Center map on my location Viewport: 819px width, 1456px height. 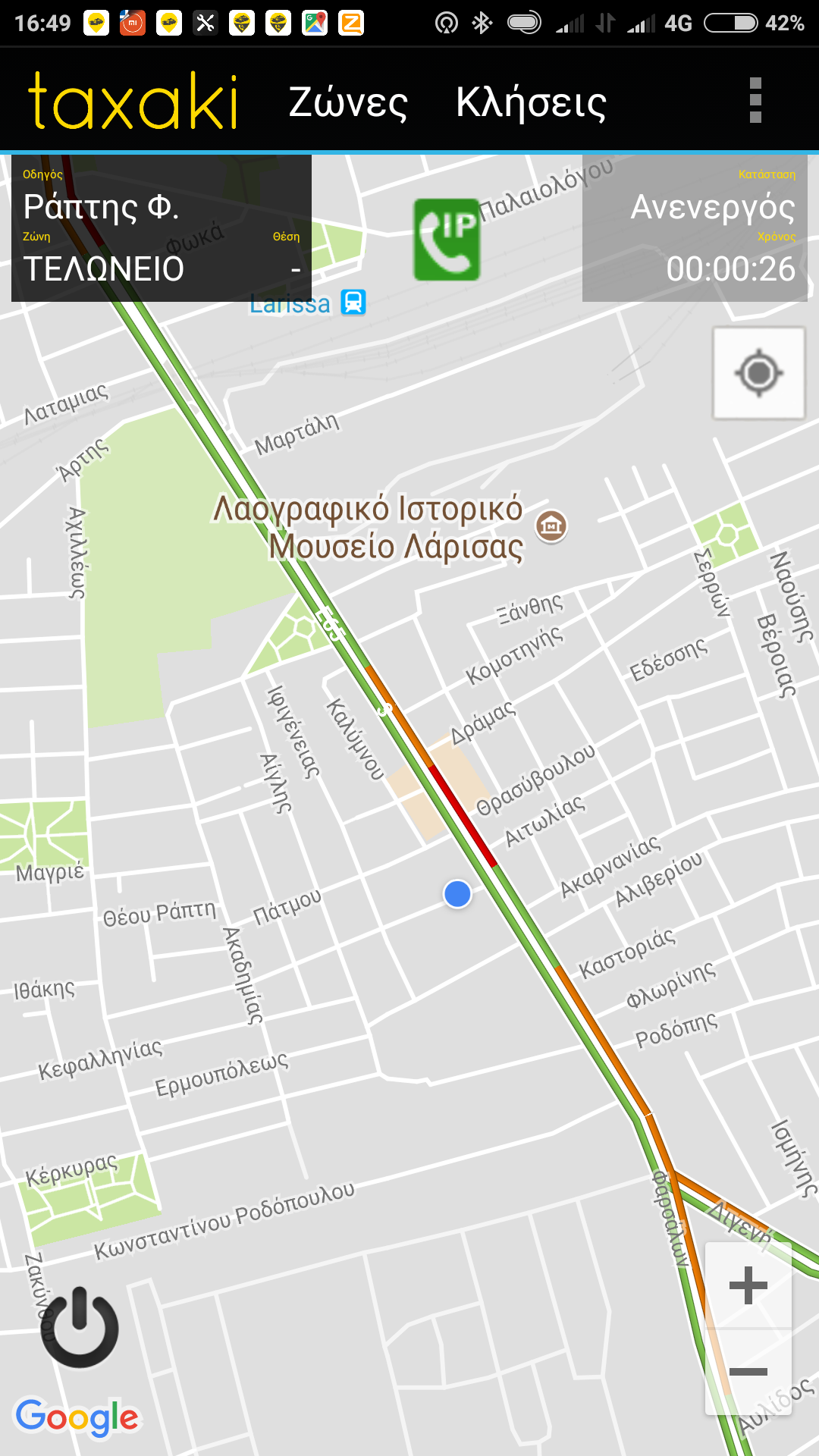coord(758,373)
